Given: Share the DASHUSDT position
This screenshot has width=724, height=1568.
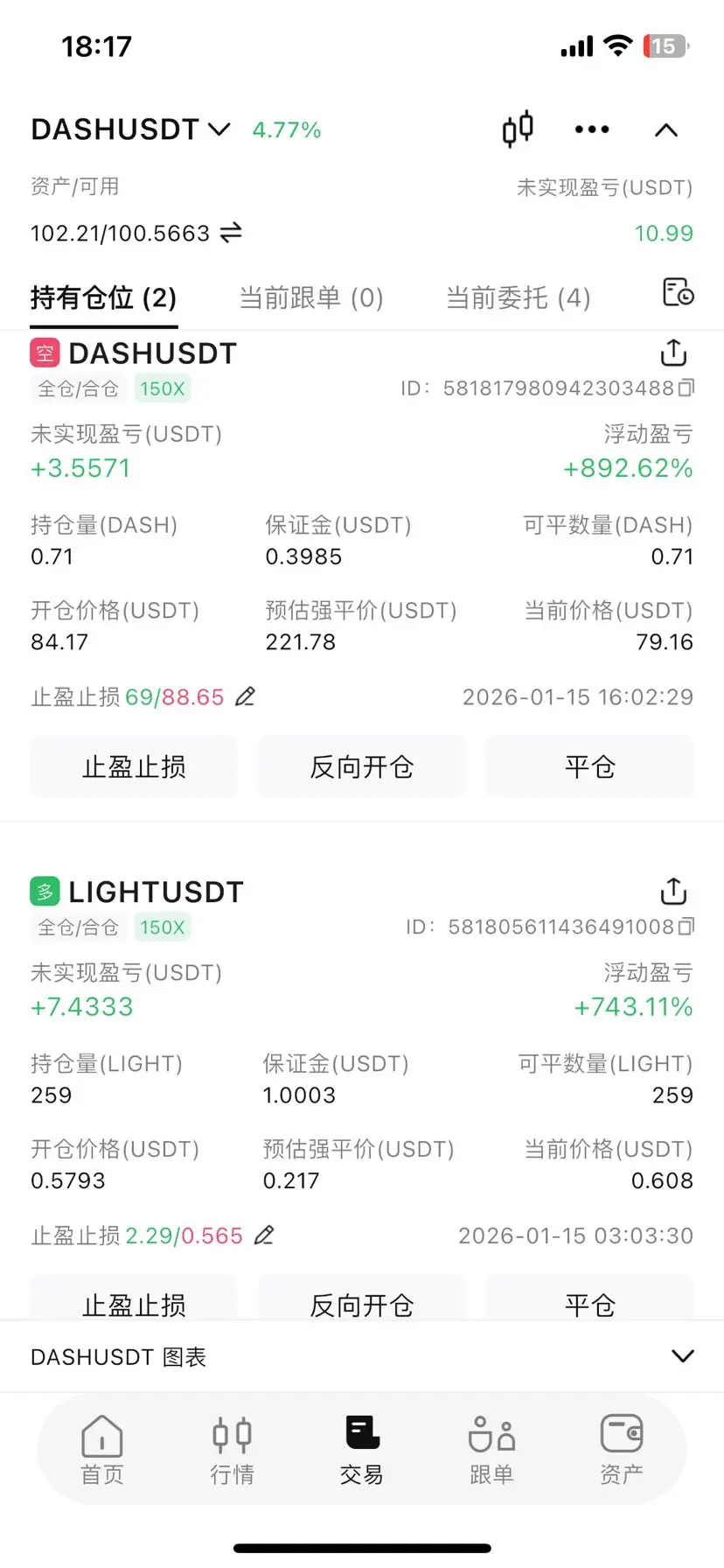Looking at the screenshot, I should pyautogui.click(x=673, y=353).
